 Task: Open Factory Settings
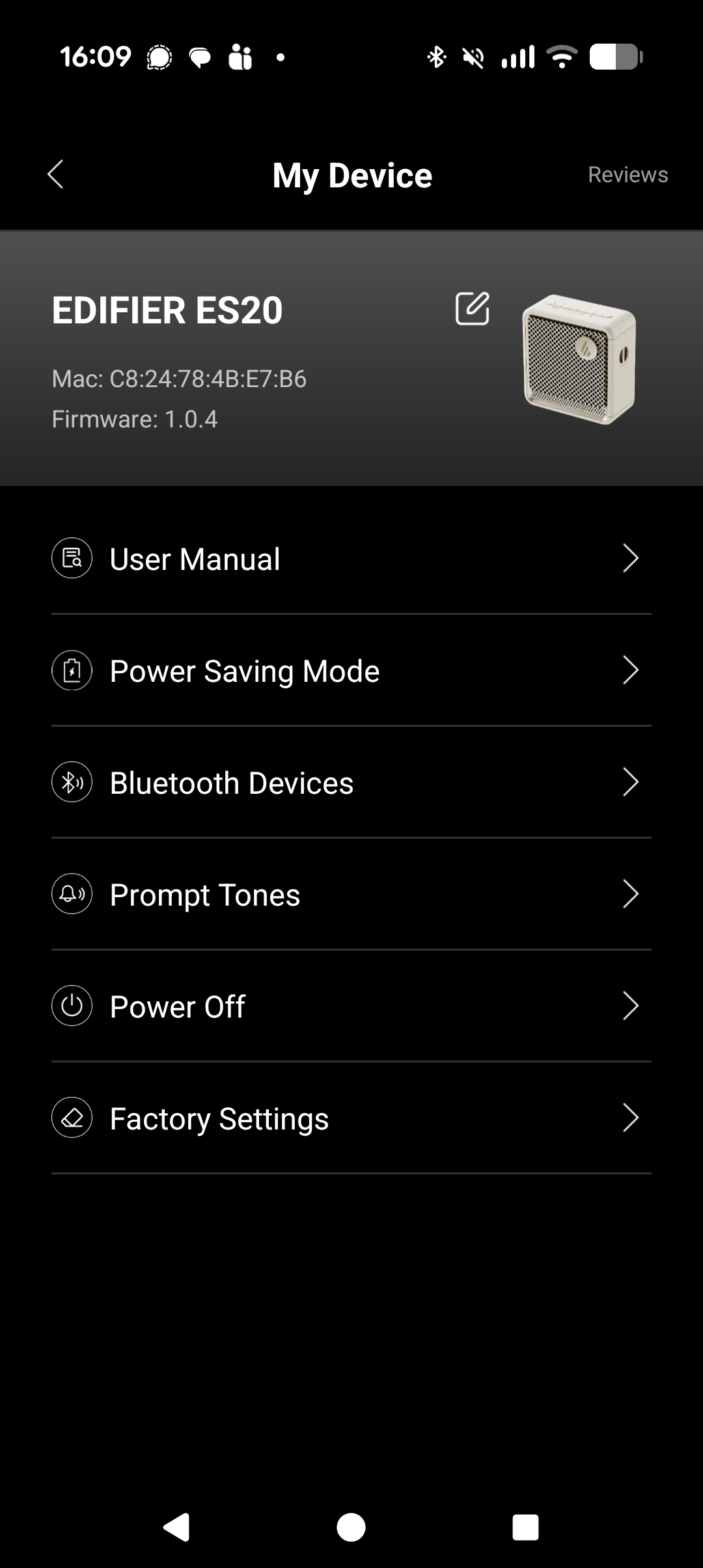351,1118
